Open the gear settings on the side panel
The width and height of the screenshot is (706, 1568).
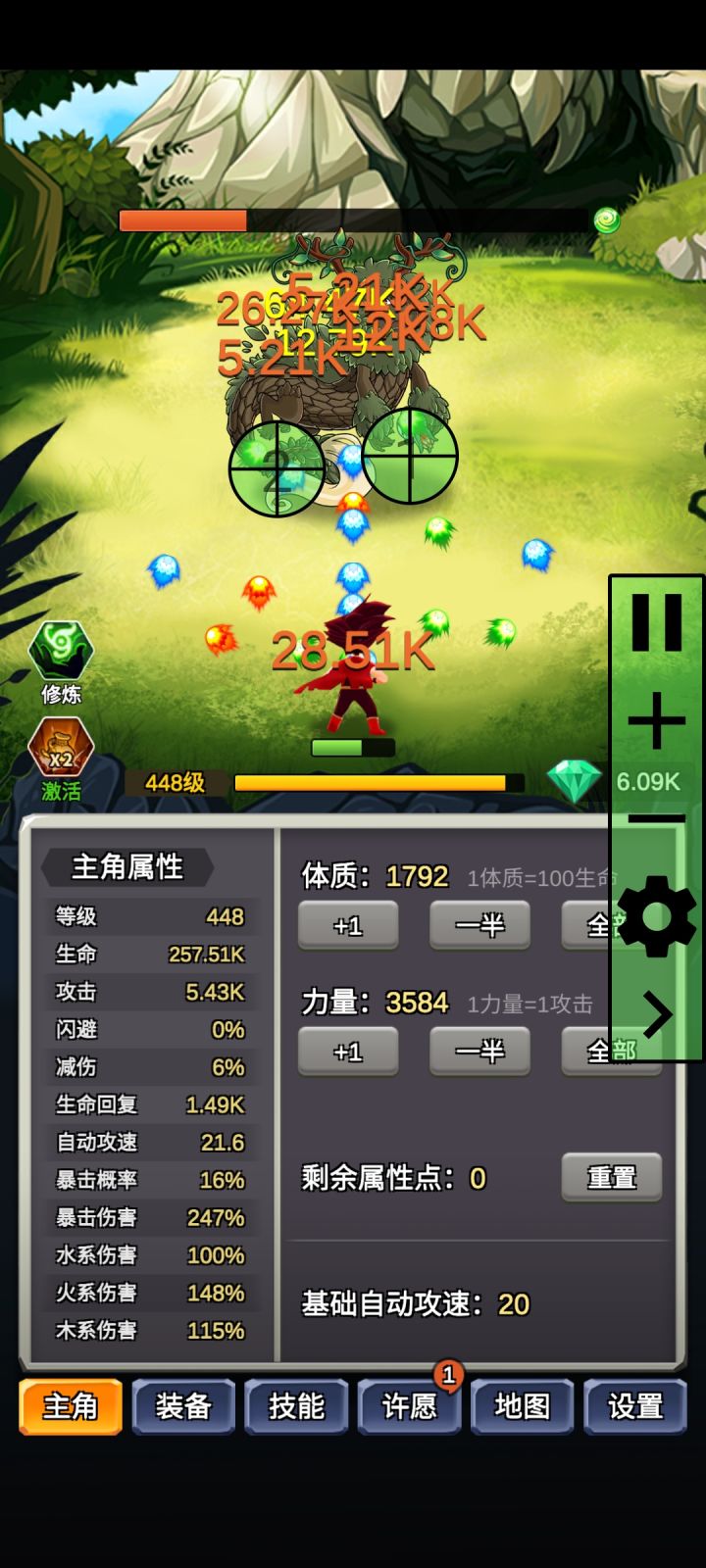point(655,916)
